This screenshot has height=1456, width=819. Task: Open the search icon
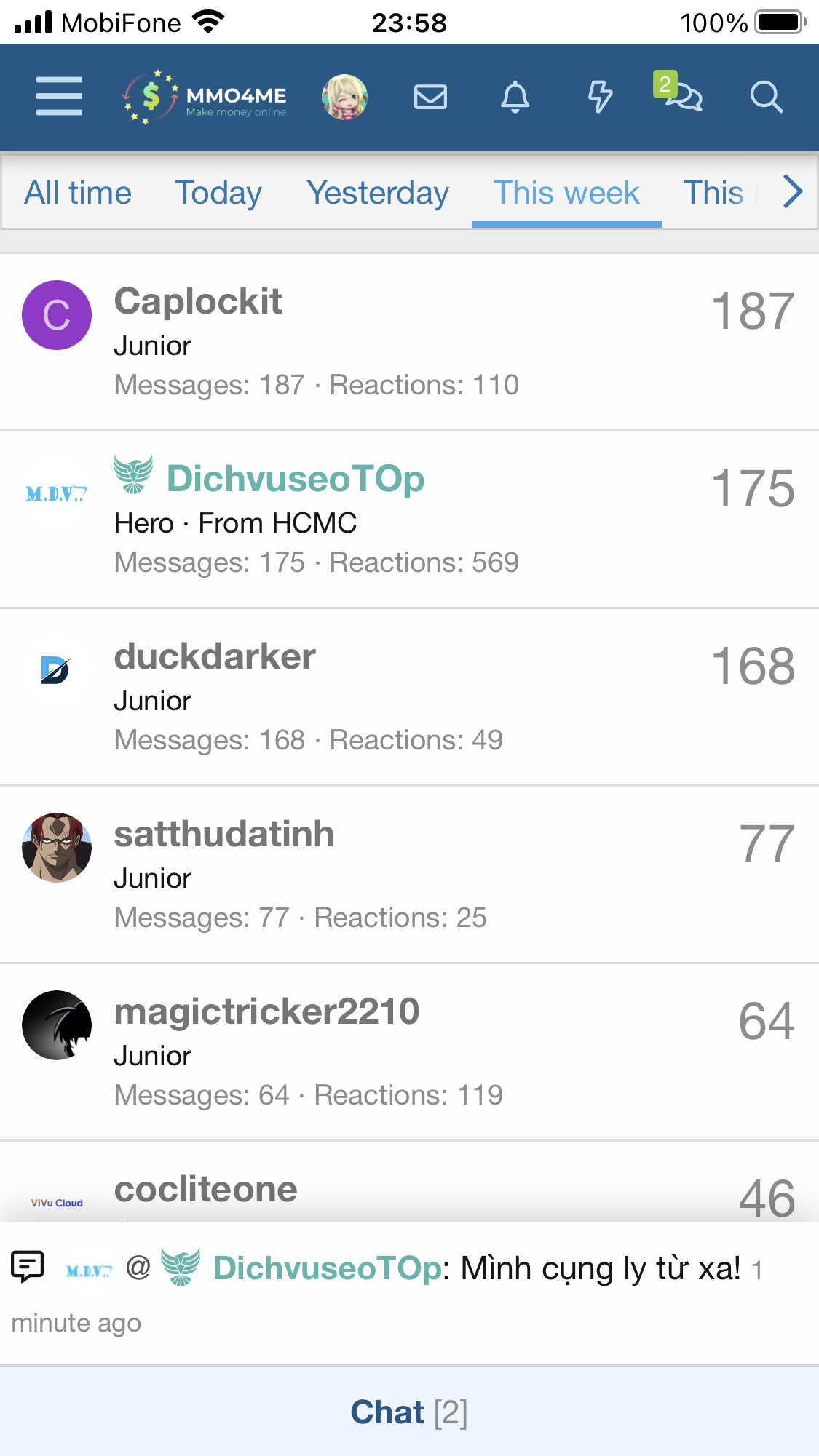coord(766,97)
